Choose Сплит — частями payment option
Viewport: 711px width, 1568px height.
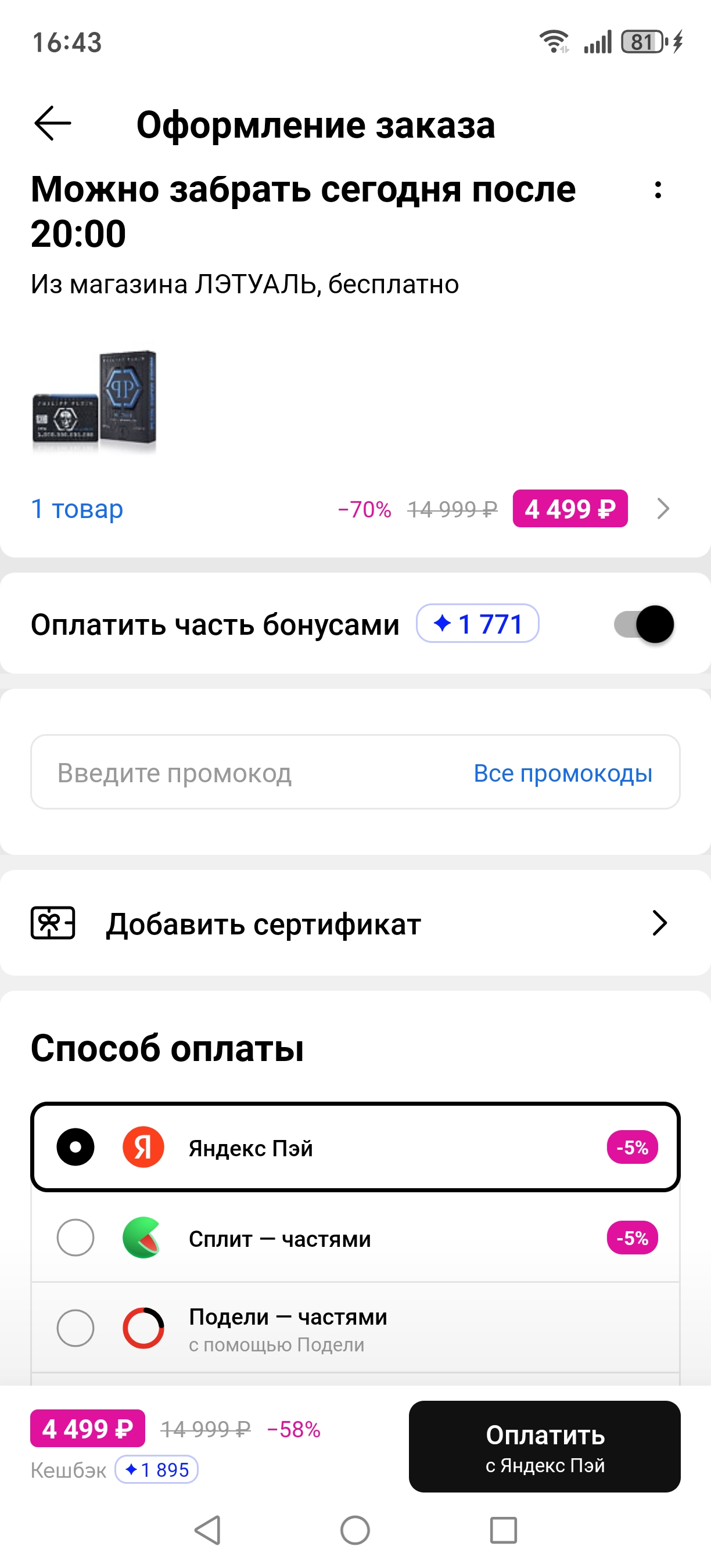76,1238
